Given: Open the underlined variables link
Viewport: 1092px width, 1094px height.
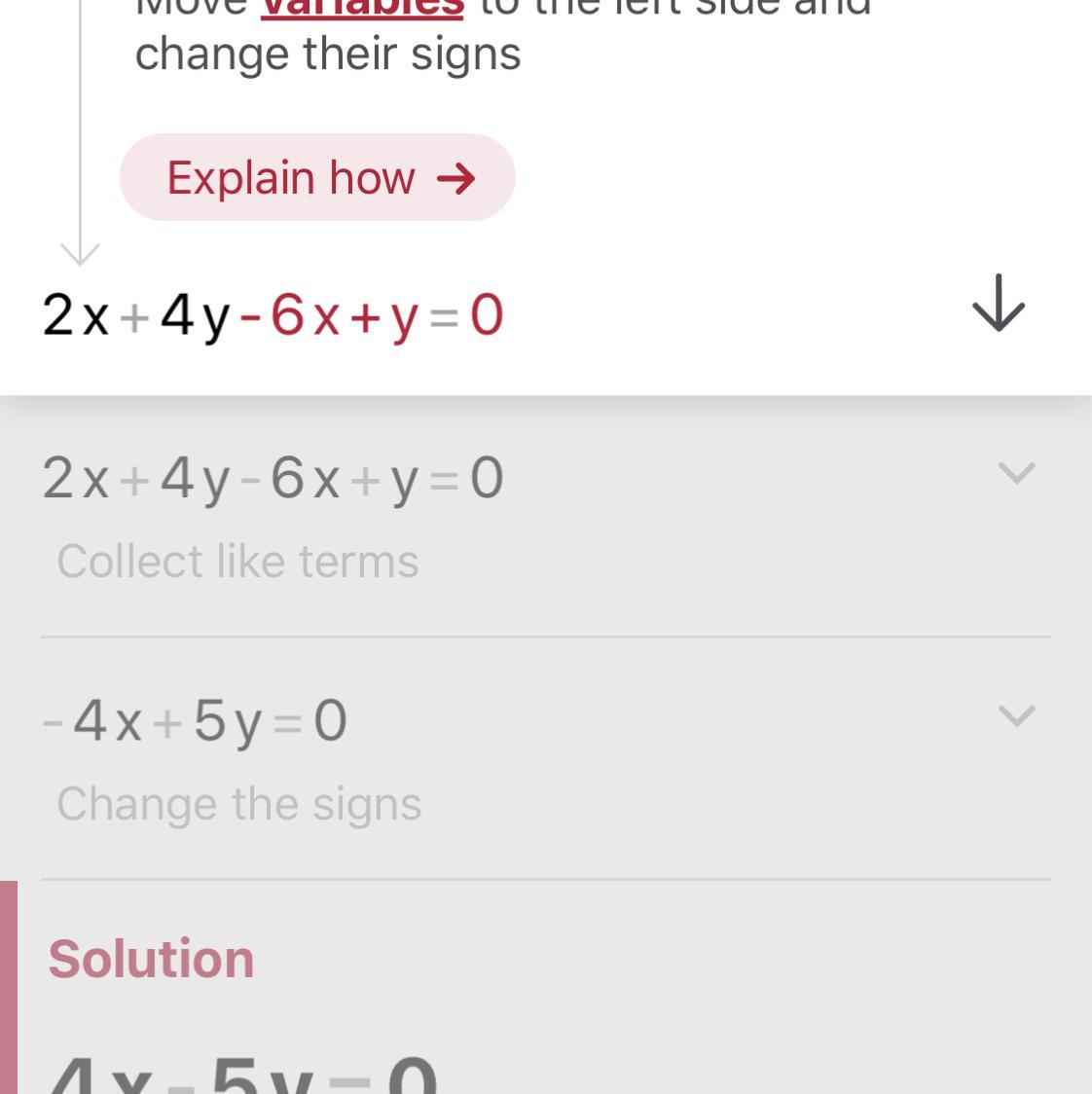Looking at the screenshot, I should (x=362, y=8).
